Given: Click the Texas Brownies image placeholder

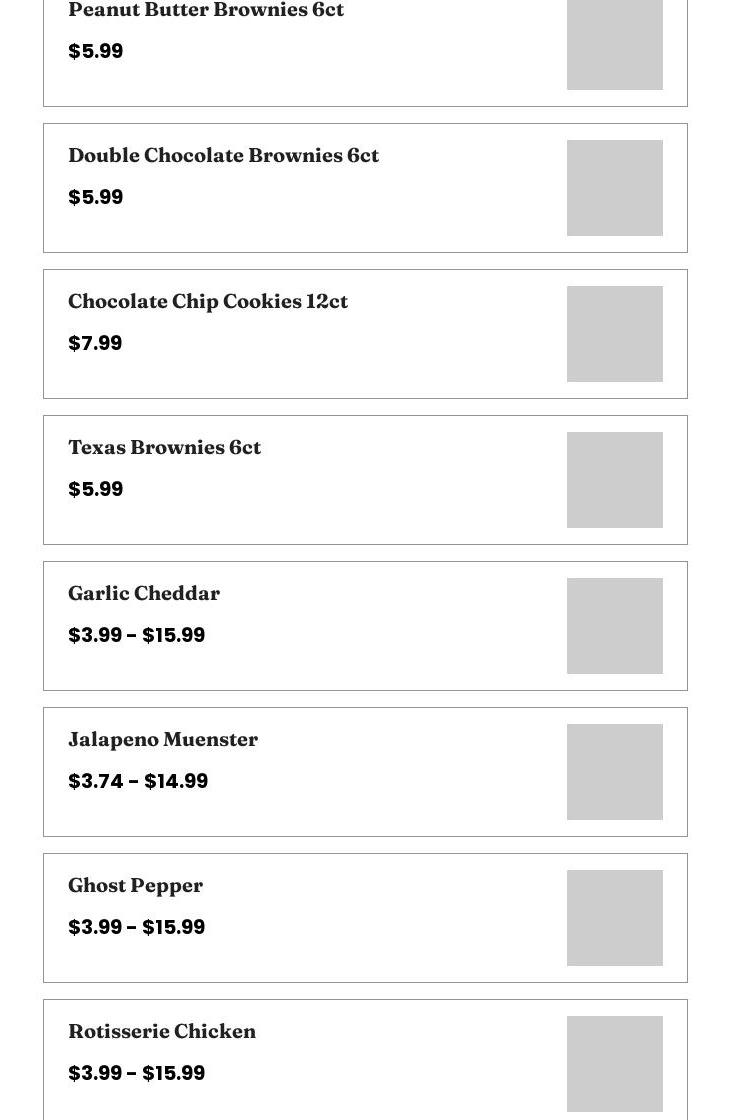Looking at the screenshot, I should (614, 480).
